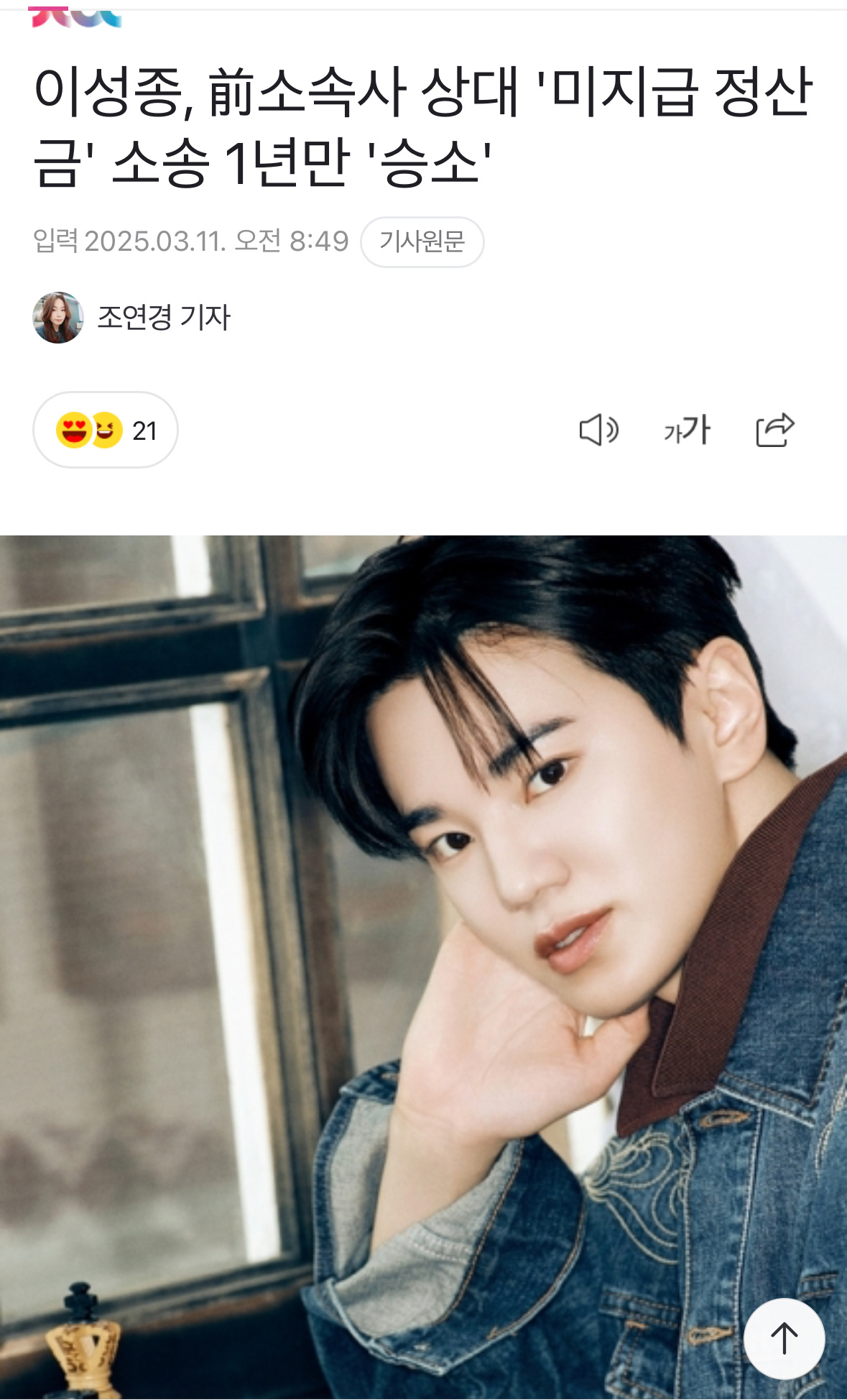Open the article photo
The width and height of the screenshot is (847, 1400).
point(423,934)
